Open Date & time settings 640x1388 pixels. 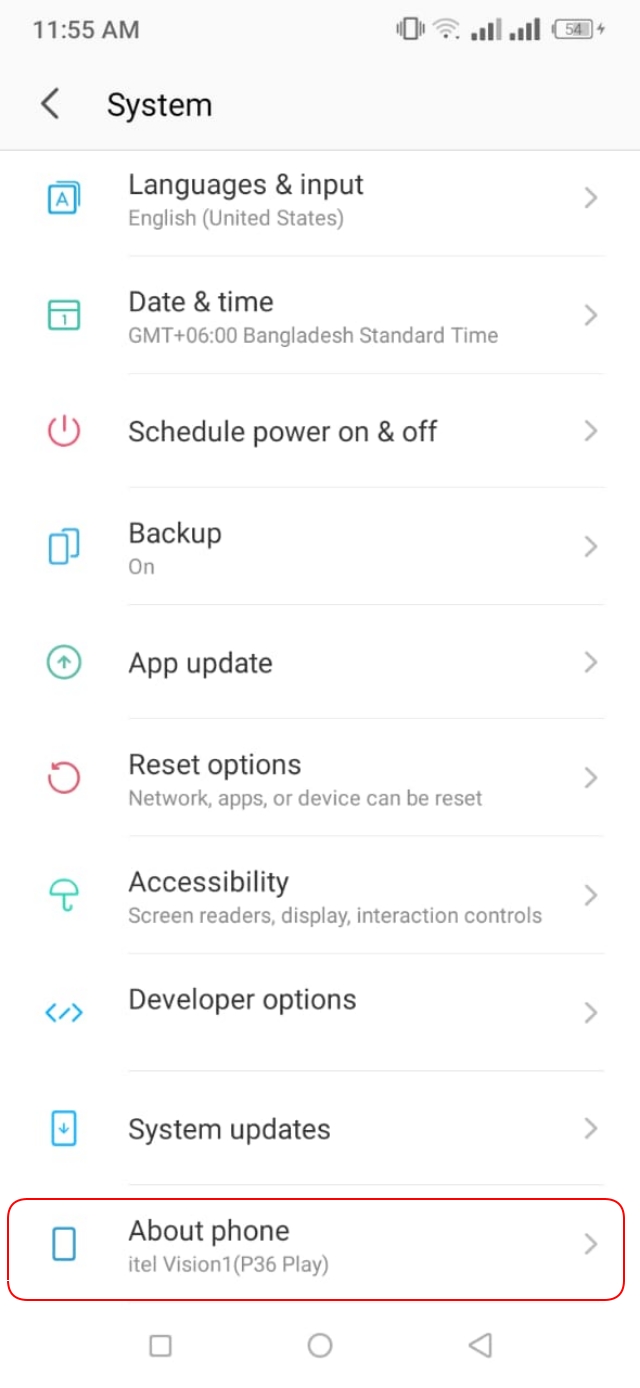click(x=320, y=316)
